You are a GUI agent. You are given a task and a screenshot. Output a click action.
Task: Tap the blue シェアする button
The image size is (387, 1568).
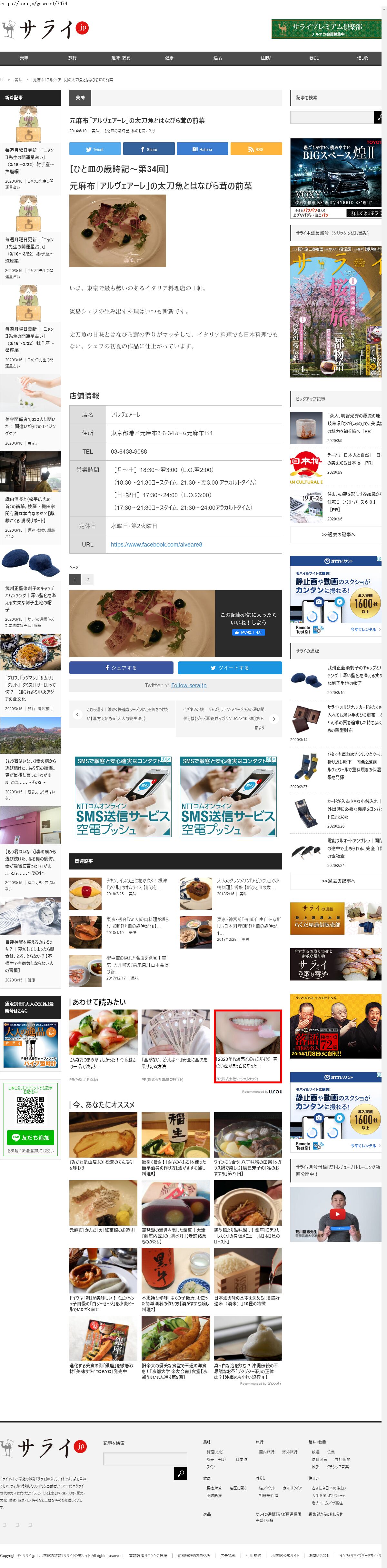[x=121, y=668]
